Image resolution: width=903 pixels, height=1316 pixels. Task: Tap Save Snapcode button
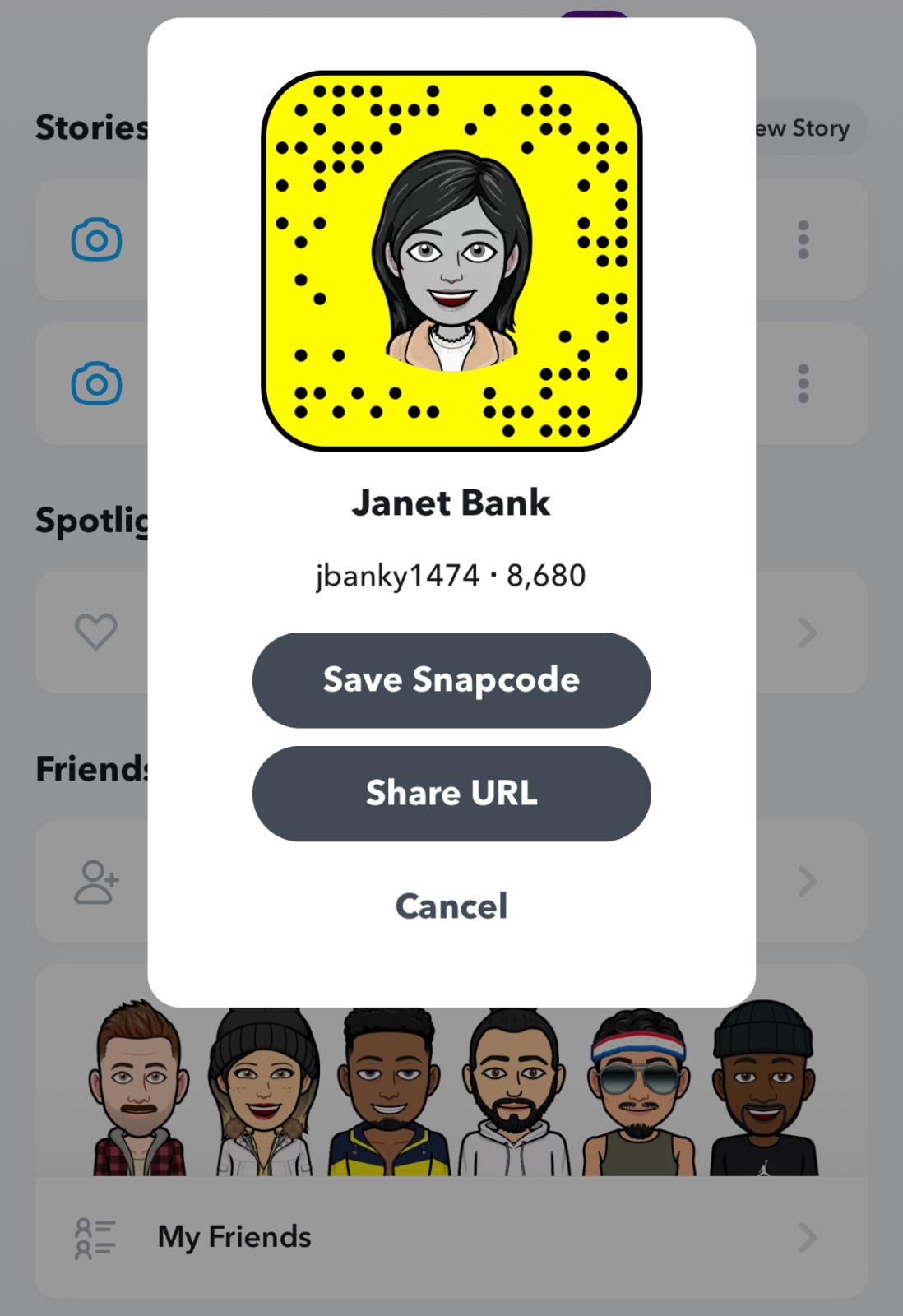(451, 680)
